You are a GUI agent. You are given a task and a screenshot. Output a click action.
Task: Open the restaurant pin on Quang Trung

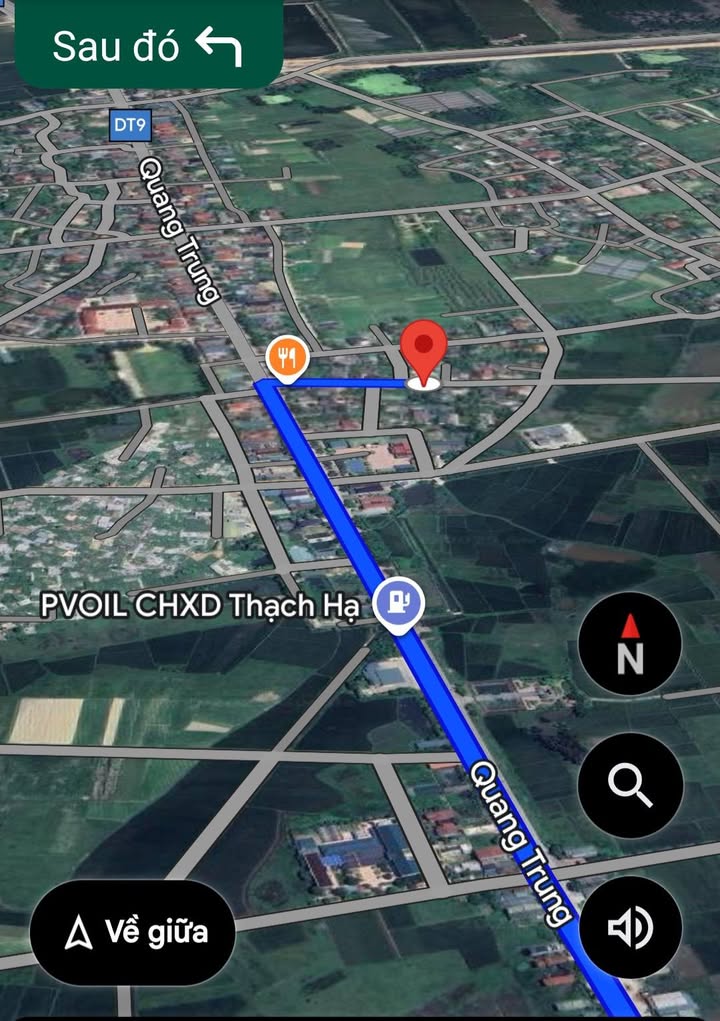[287, 358]
